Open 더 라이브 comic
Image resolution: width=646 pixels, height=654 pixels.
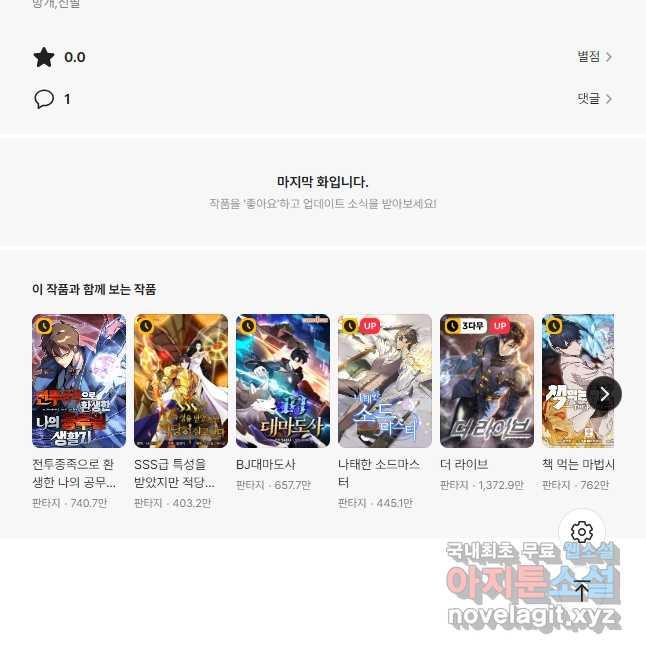tap(487, 381)
